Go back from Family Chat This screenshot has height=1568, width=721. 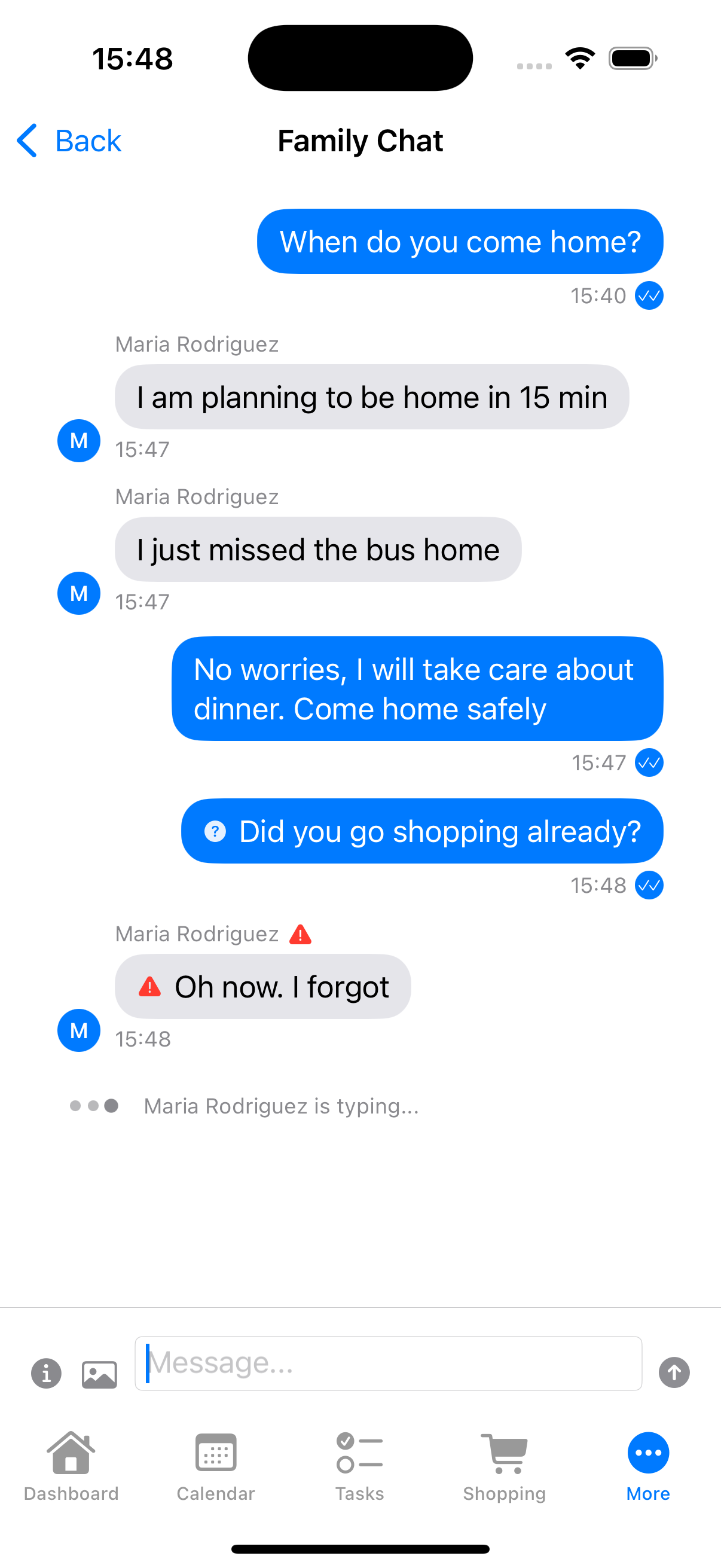tap(69, 141)
